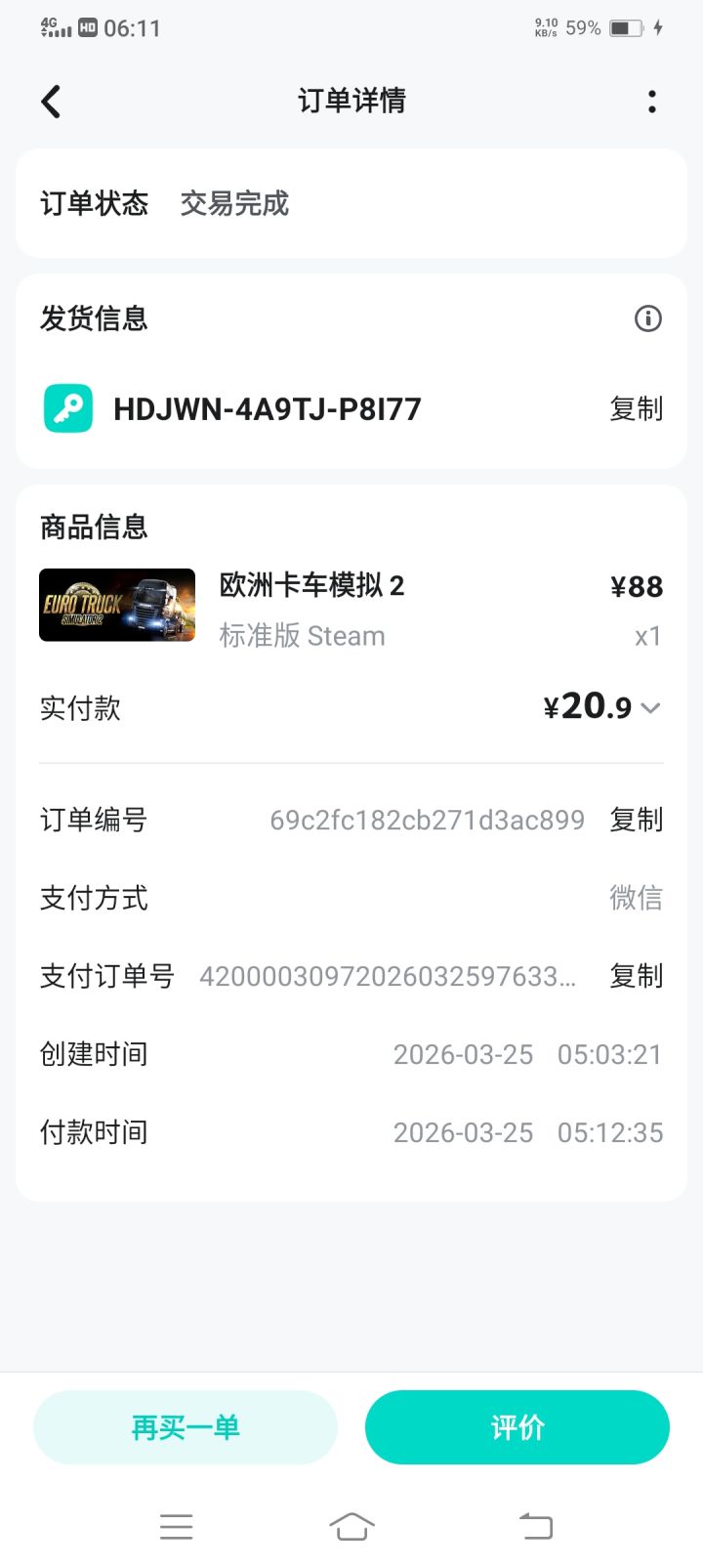Image resolution: width=703 pixels, height=1568 pixels.
Task: Expand the 实付款 price breakdown
Action: (x=651, y=707)
